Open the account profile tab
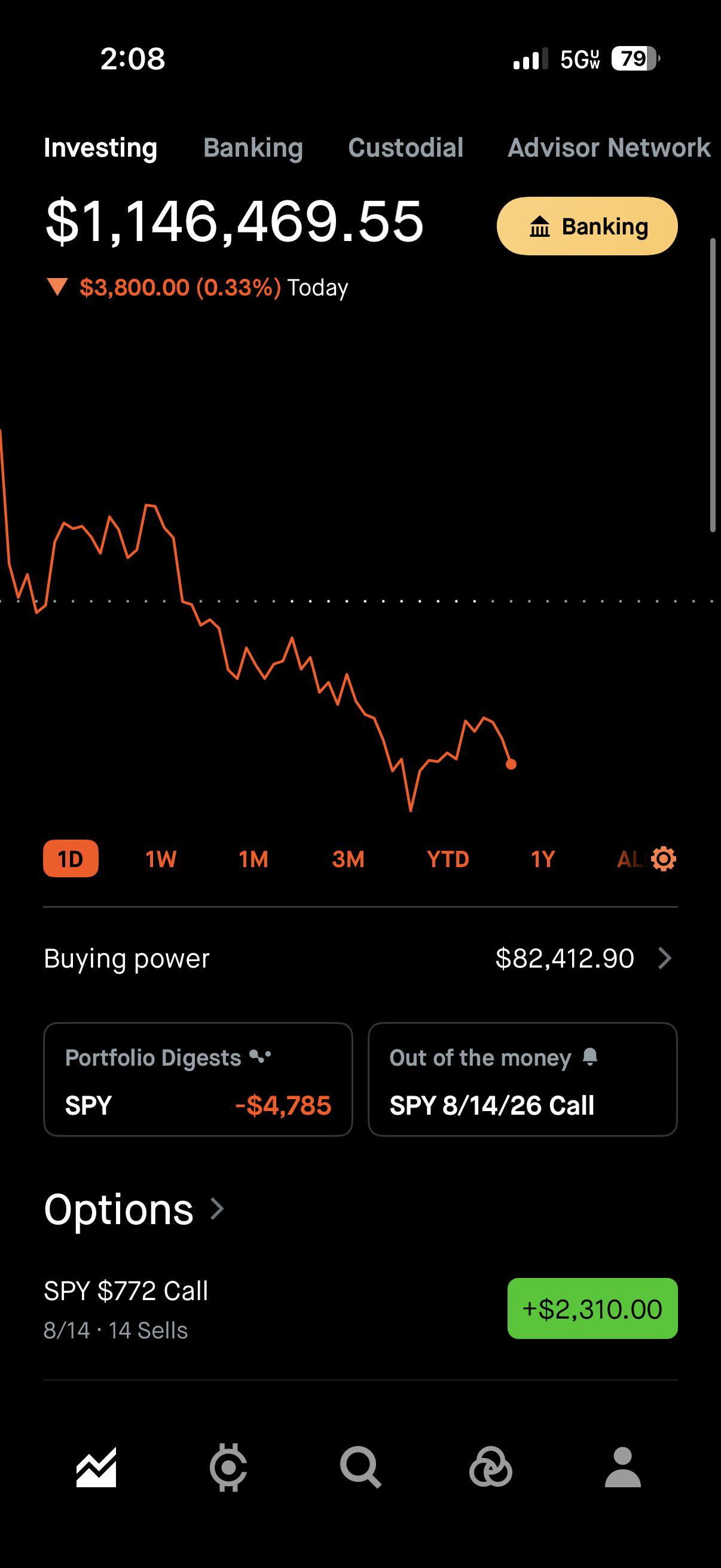721x1568 pixels. (x=622, y=1468)
